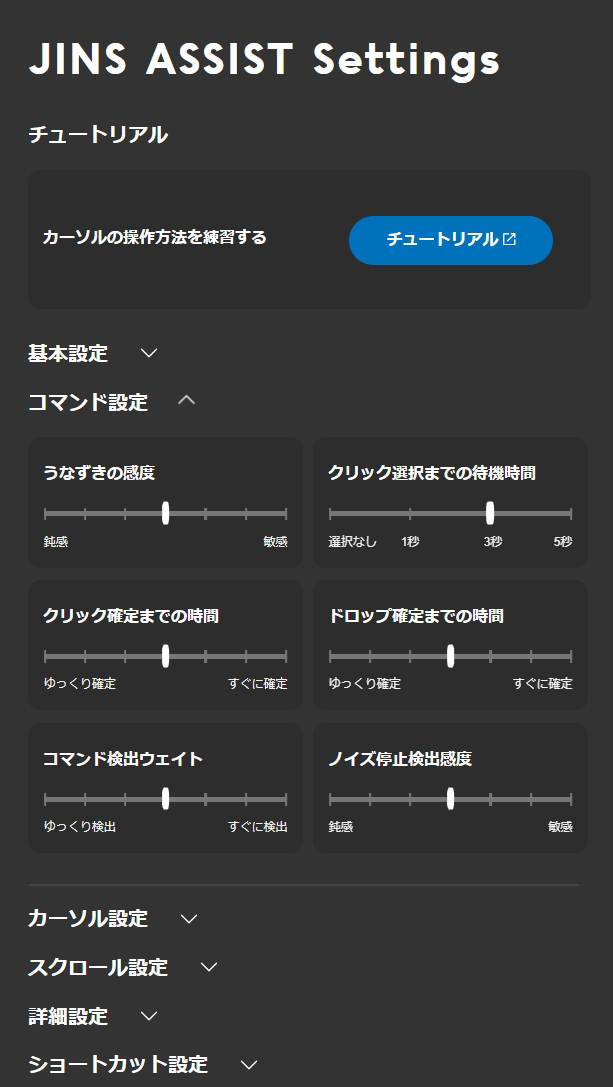The height and width of the screenshot is (1087, 613).
Task: Set コマンド検出ウェイト slider to すぐに検出
Action: [x=286, y=800]
